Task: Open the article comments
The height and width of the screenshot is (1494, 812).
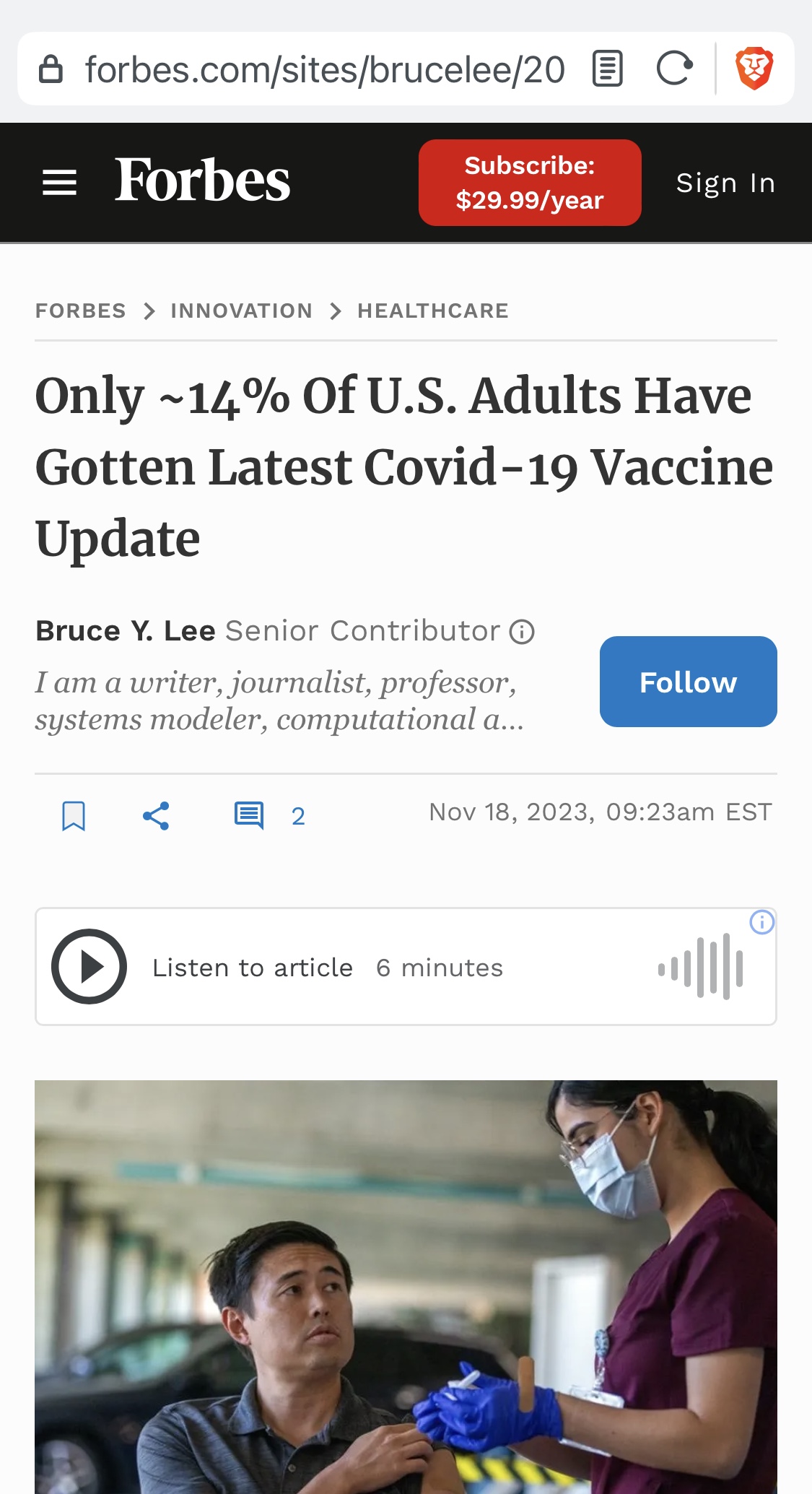Action: point(250,816)
